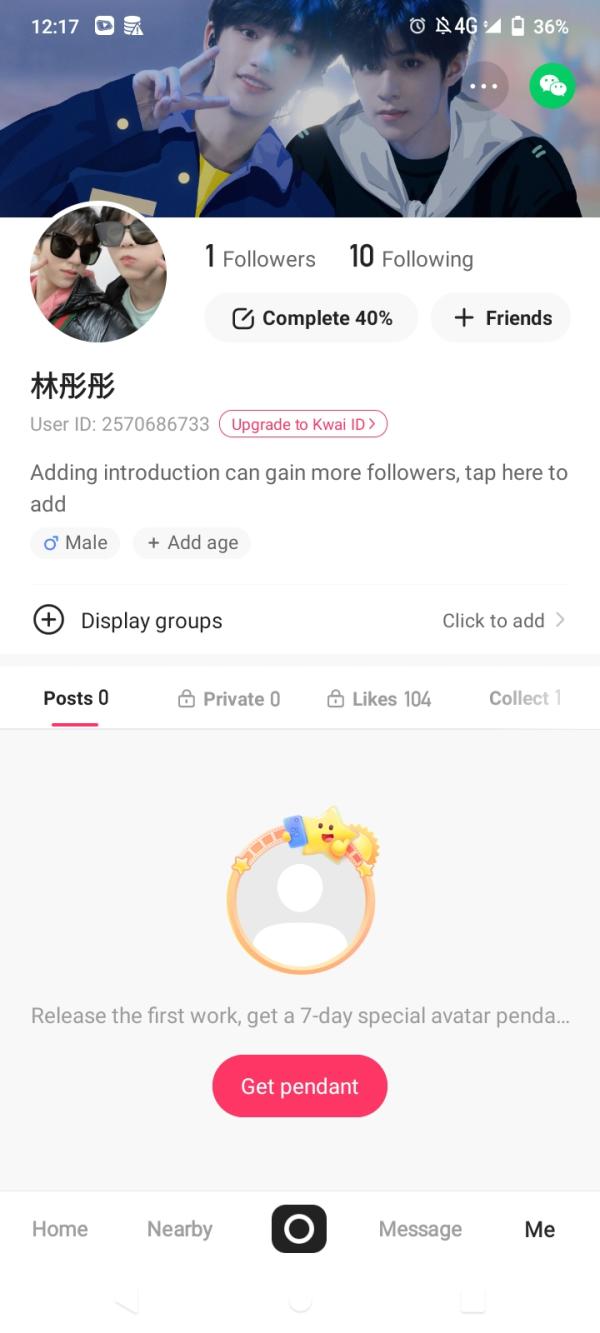
Task: Add a profile introduction
Action: [298, 487]
